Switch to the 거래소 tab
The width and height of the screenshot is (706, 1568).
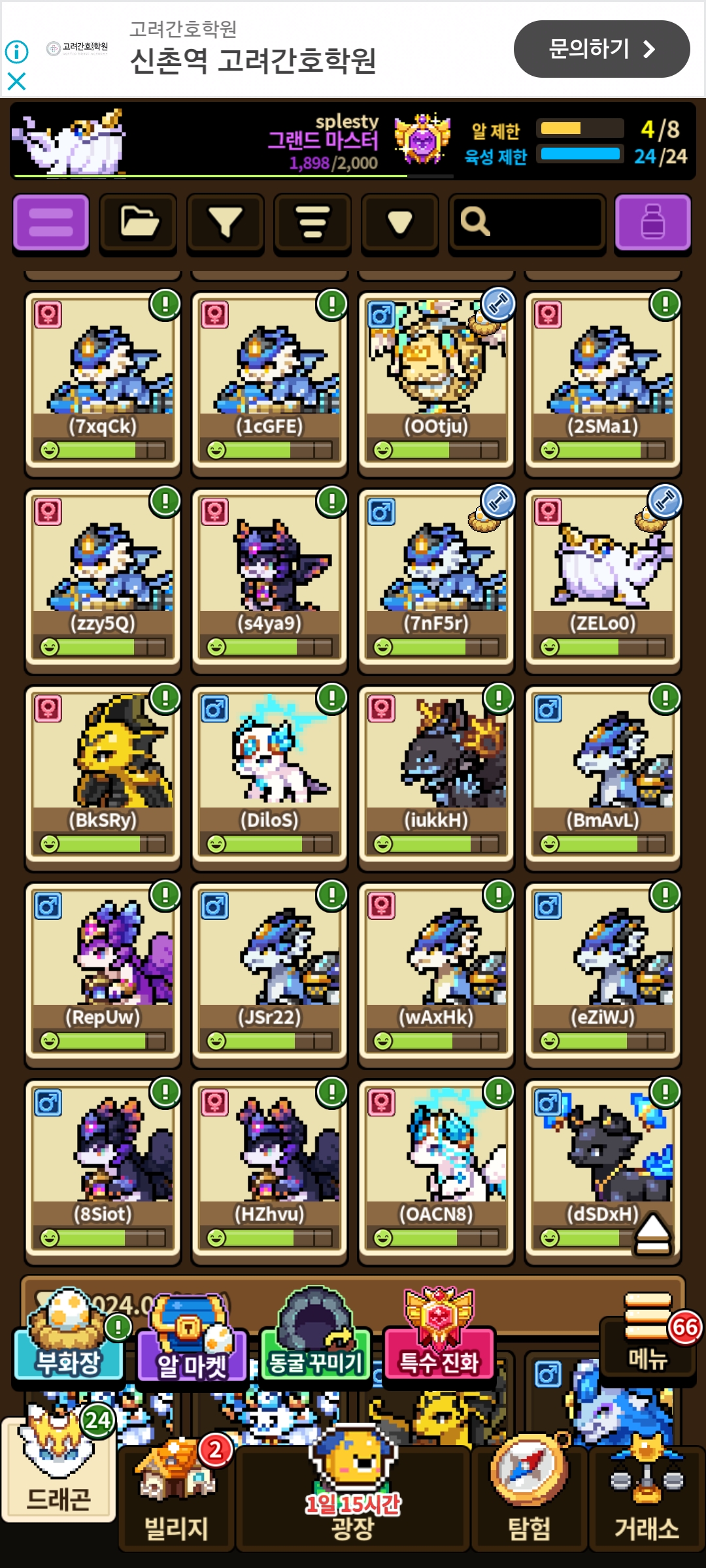click(647, 1496)
